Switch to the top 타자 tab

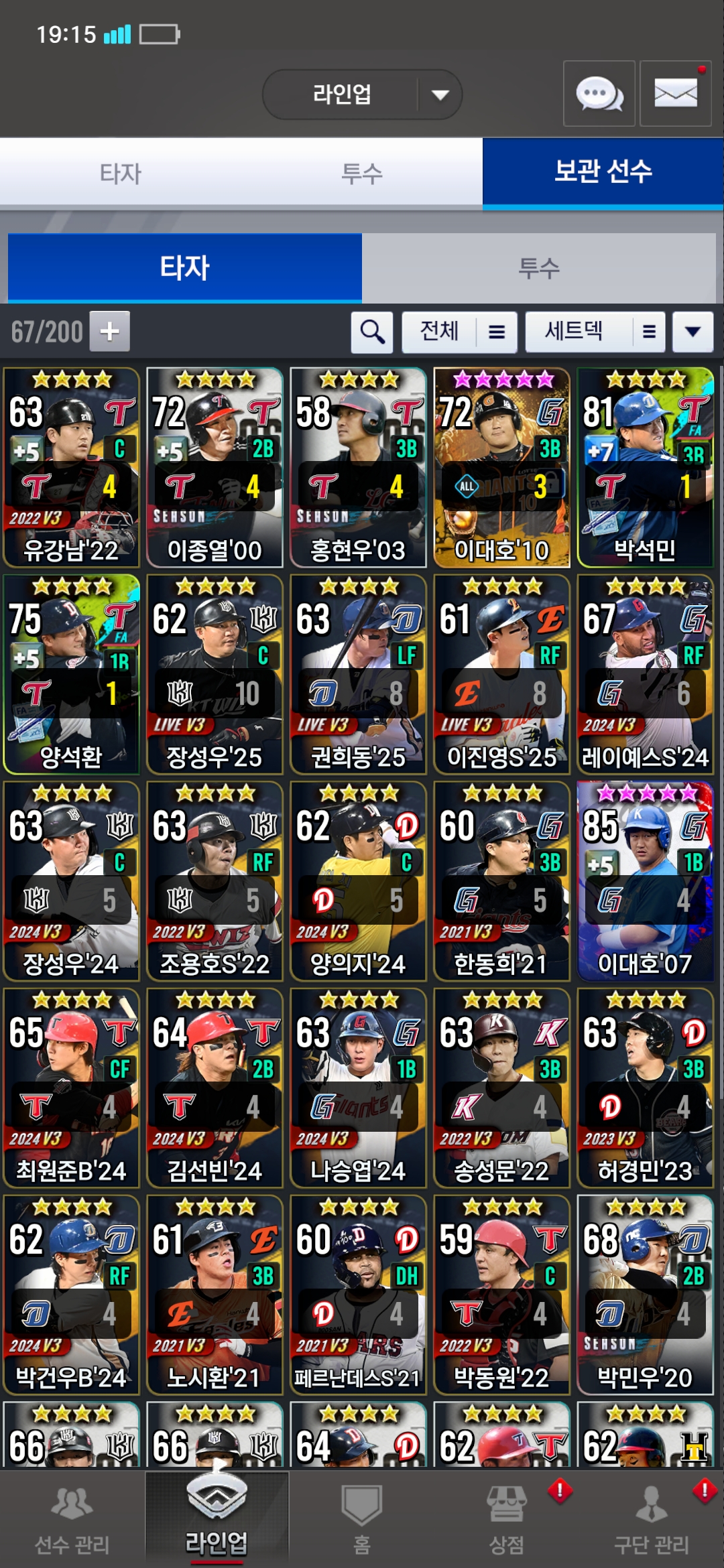(x=121, y=174)
